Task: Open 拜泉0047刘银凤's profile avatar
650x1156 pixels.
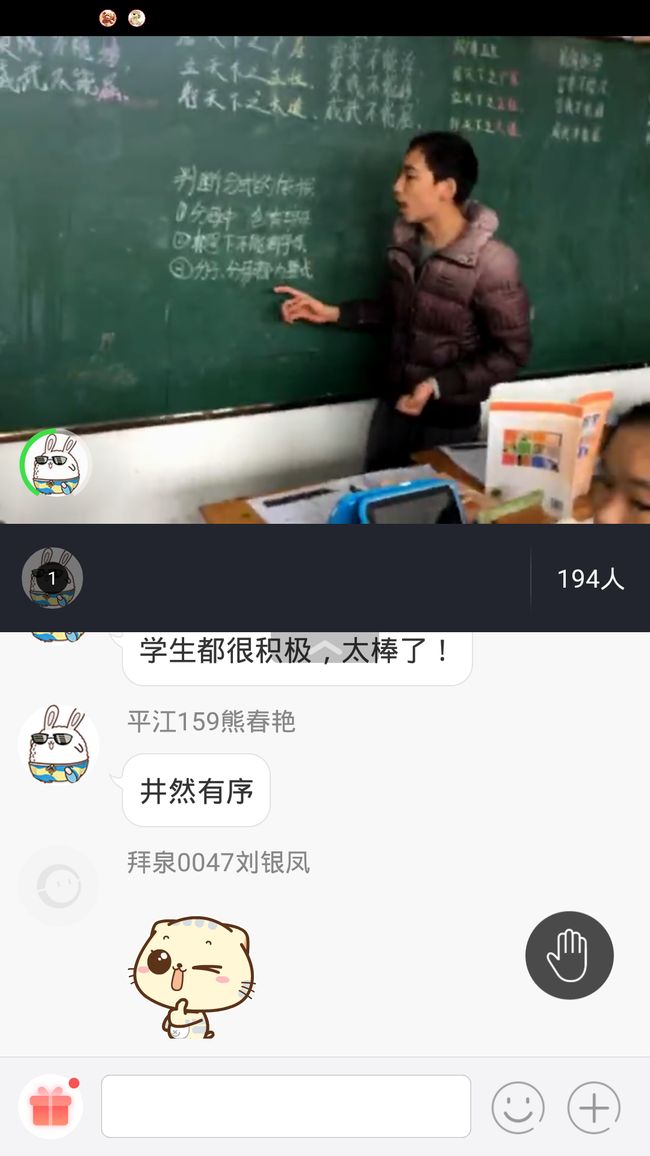Action: pyautogui.click(x=58, y=885)
